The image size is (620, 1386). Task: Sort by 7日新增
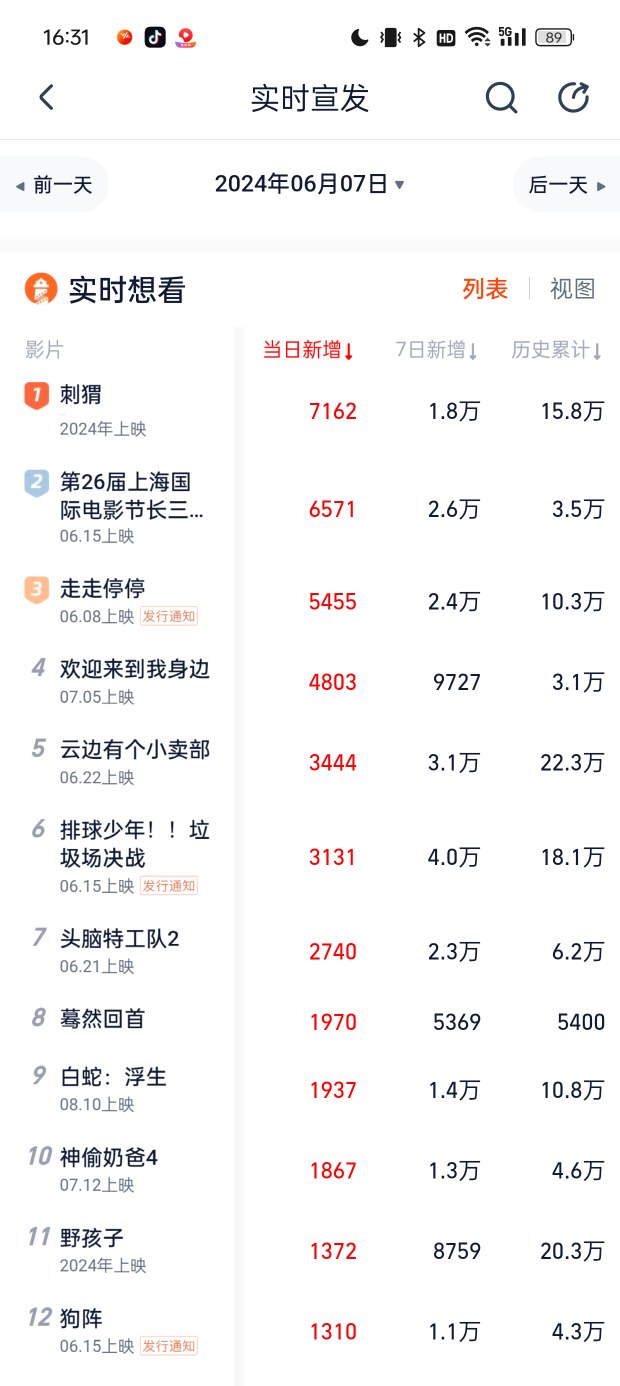[436, 350]
